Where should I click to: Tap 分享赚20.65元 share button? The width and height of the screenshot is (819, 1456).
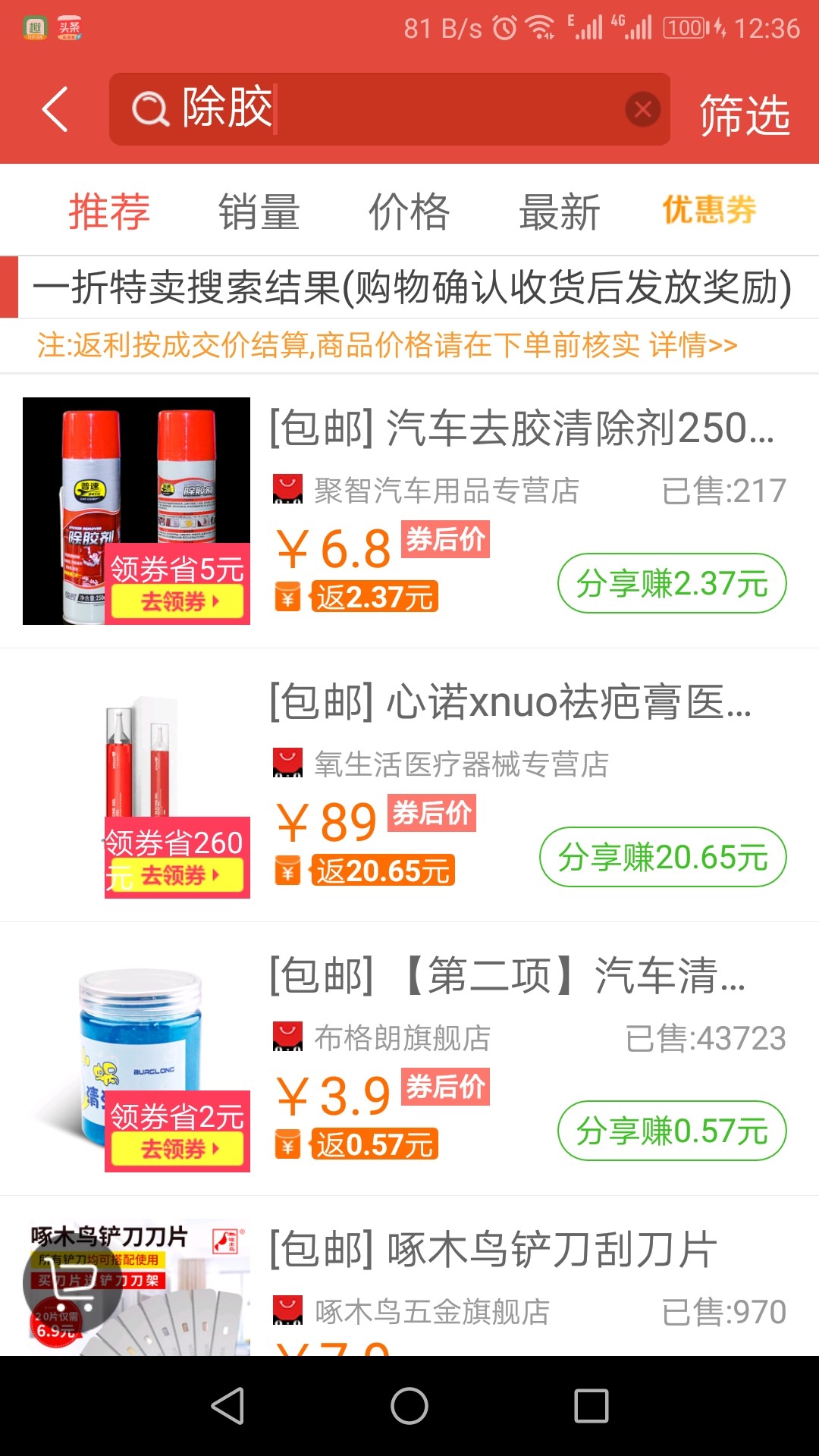tap(663, 857)
